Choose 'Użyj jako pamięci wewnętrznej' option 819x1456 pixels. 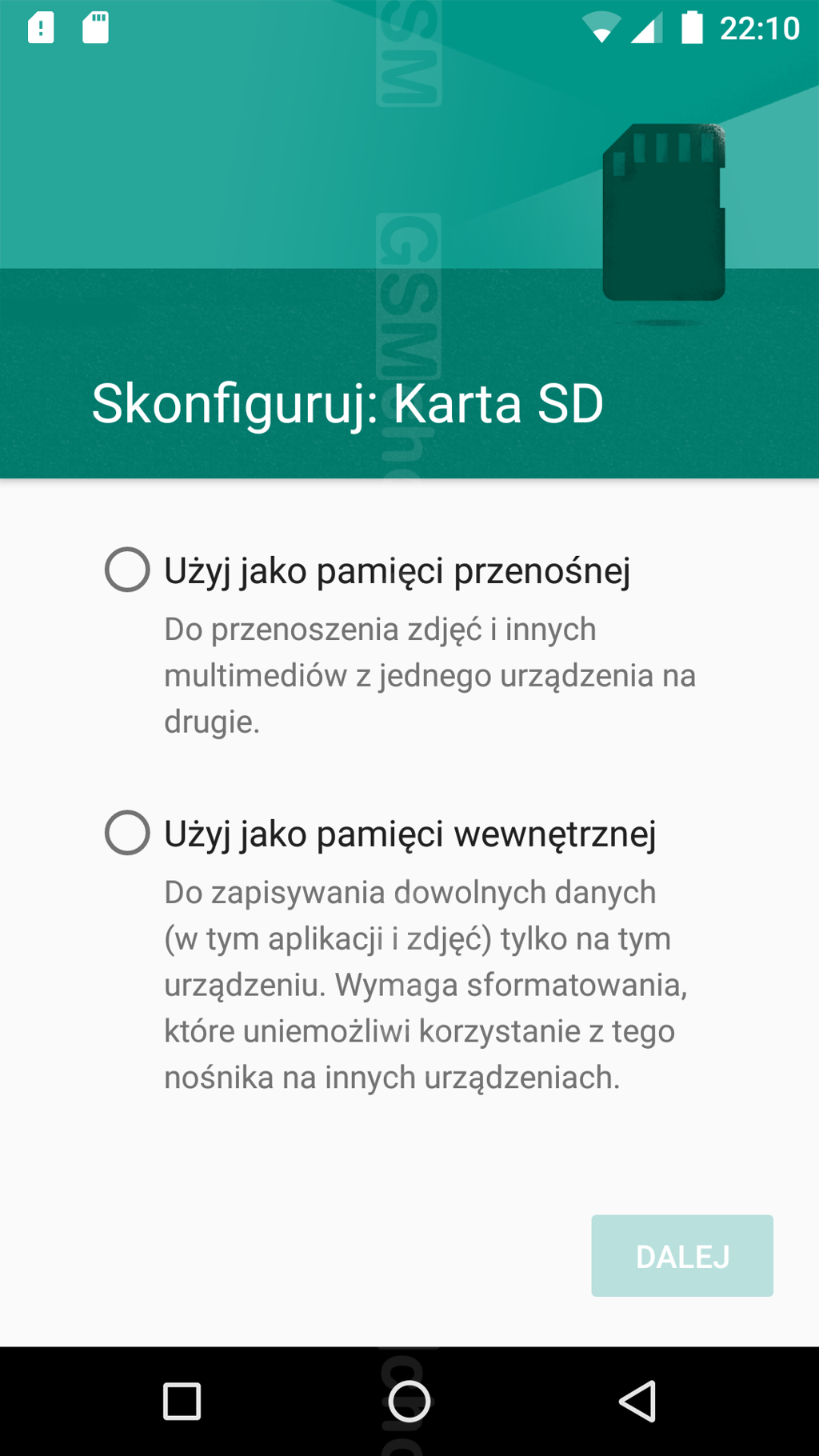(128, 833)
